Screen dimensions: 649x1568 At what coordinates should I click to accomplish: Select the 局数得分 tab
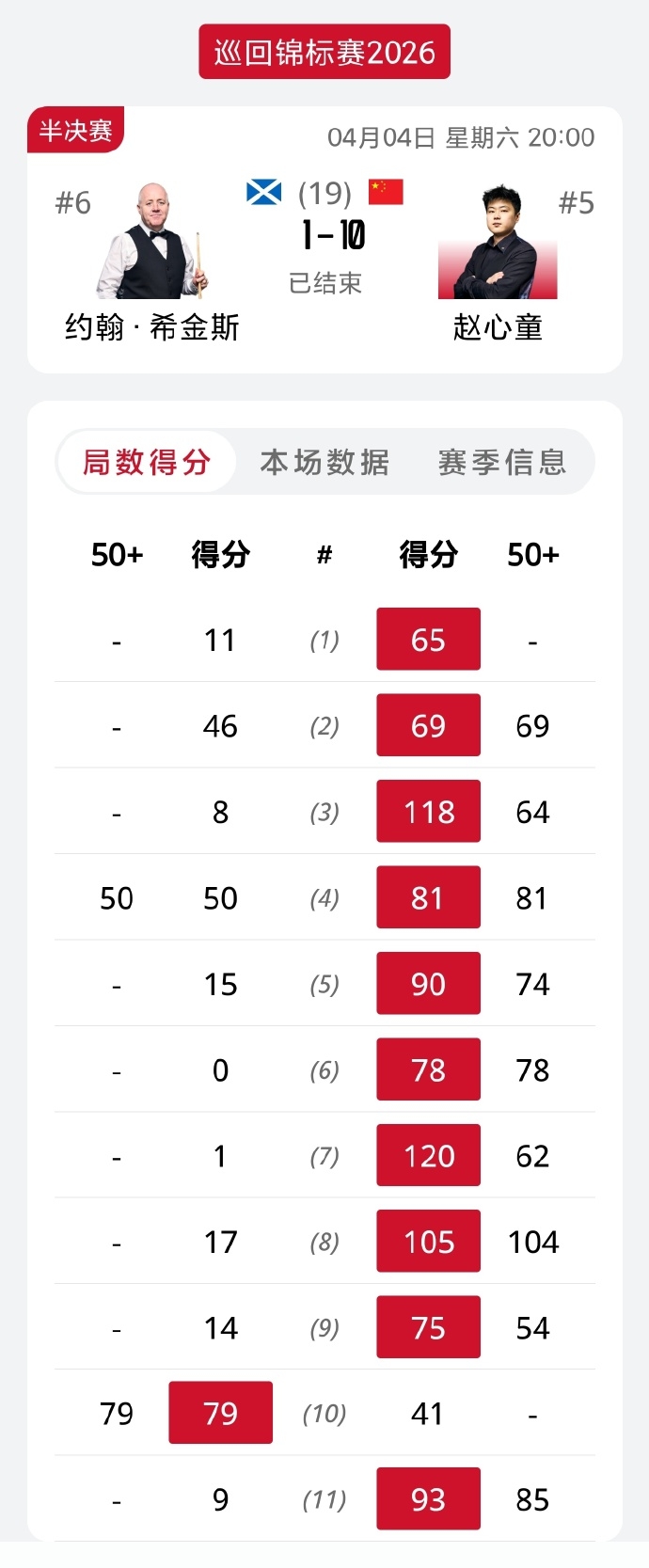(x=147, y=462)
